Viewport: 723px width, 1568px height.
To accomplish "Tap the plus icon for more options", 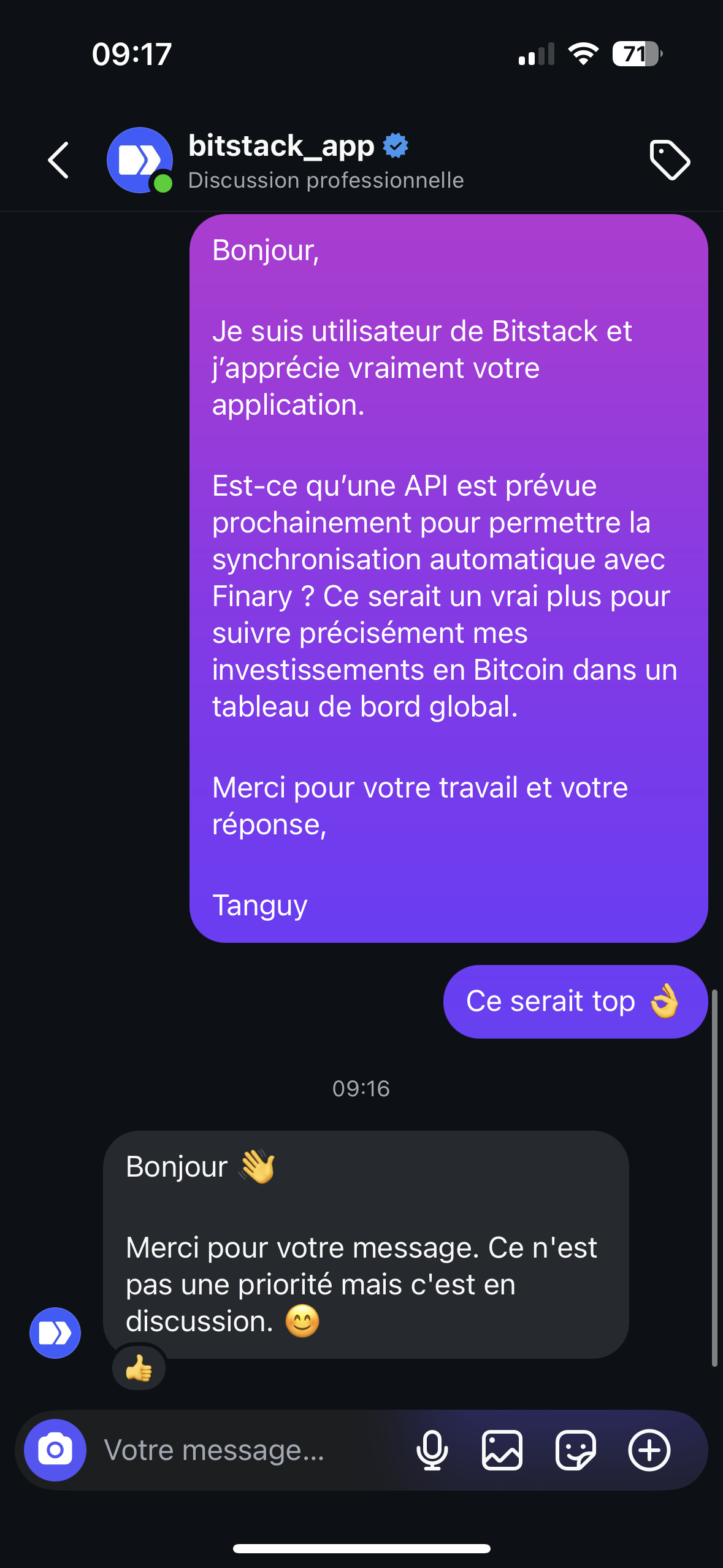I will [x=649, y=1450].
